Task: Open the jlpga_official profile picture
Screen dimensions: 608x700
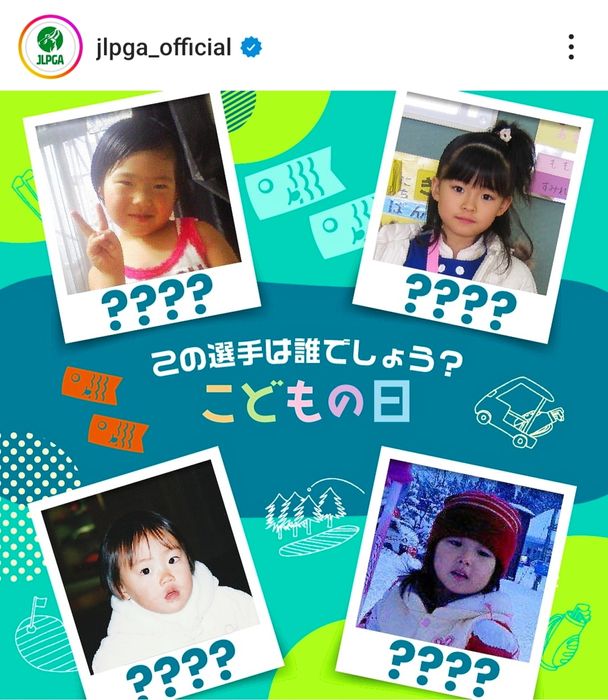Action: tap(44, 47)
